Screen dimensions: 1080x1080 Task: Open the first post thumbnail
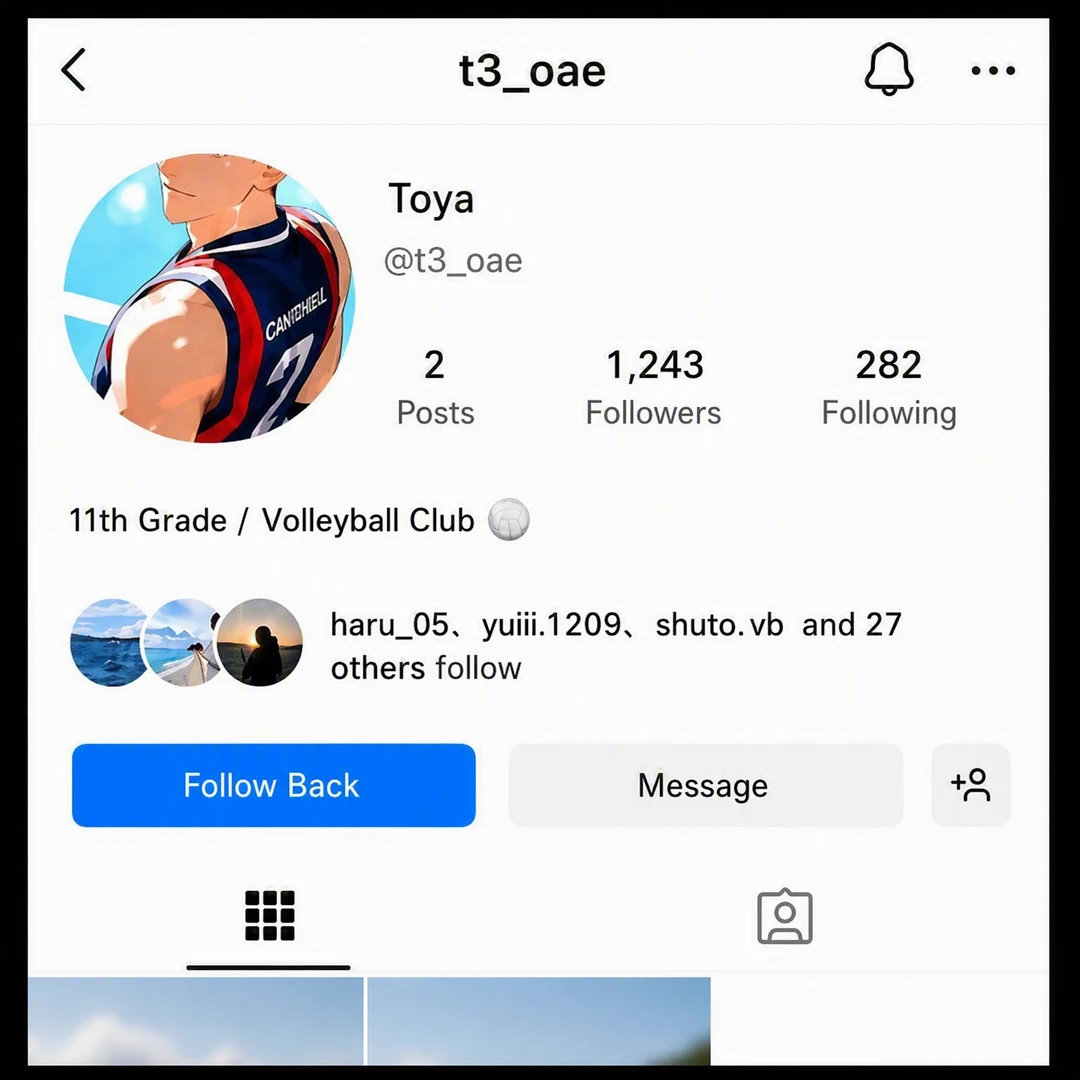[196, 1021]
